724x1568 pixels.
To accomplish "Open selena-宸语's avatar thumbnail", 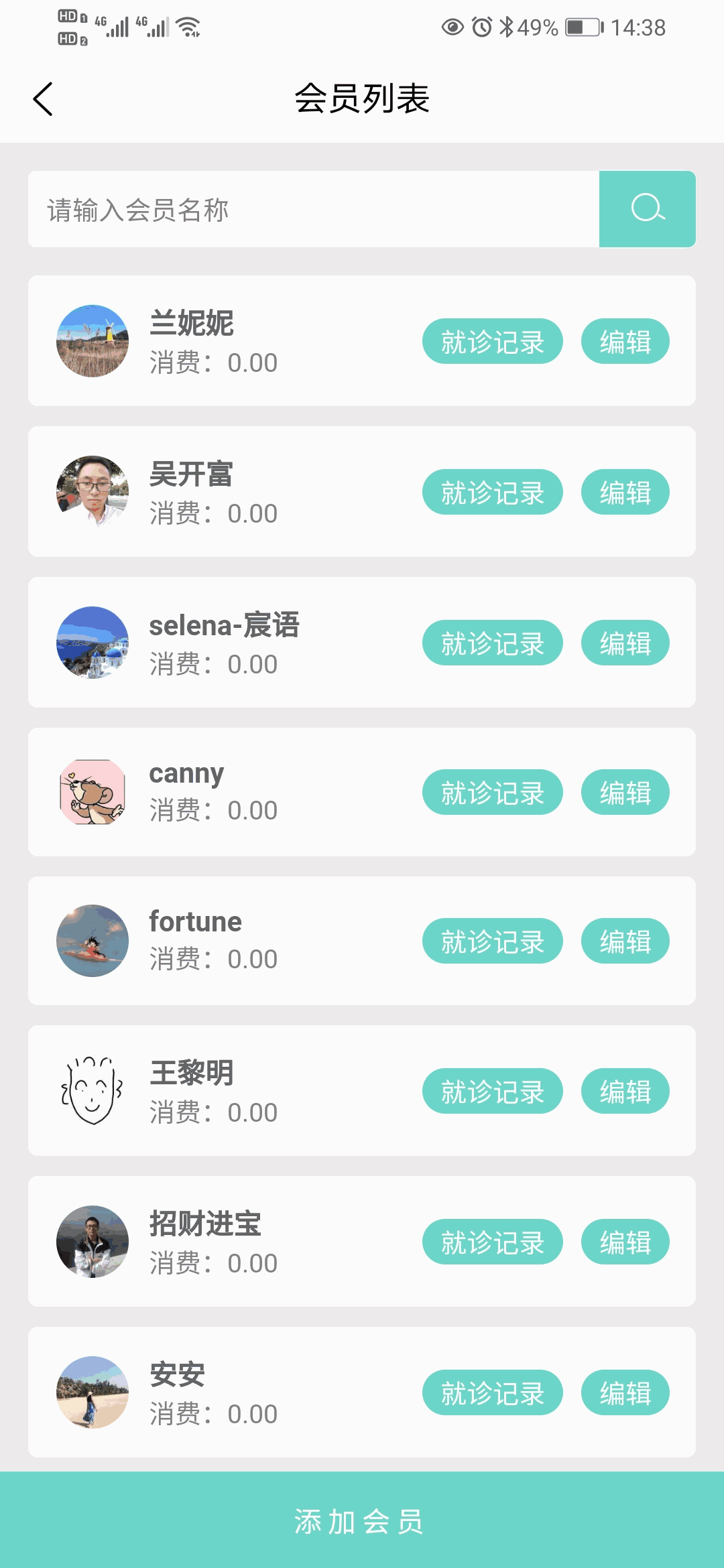I will (93, 641).
